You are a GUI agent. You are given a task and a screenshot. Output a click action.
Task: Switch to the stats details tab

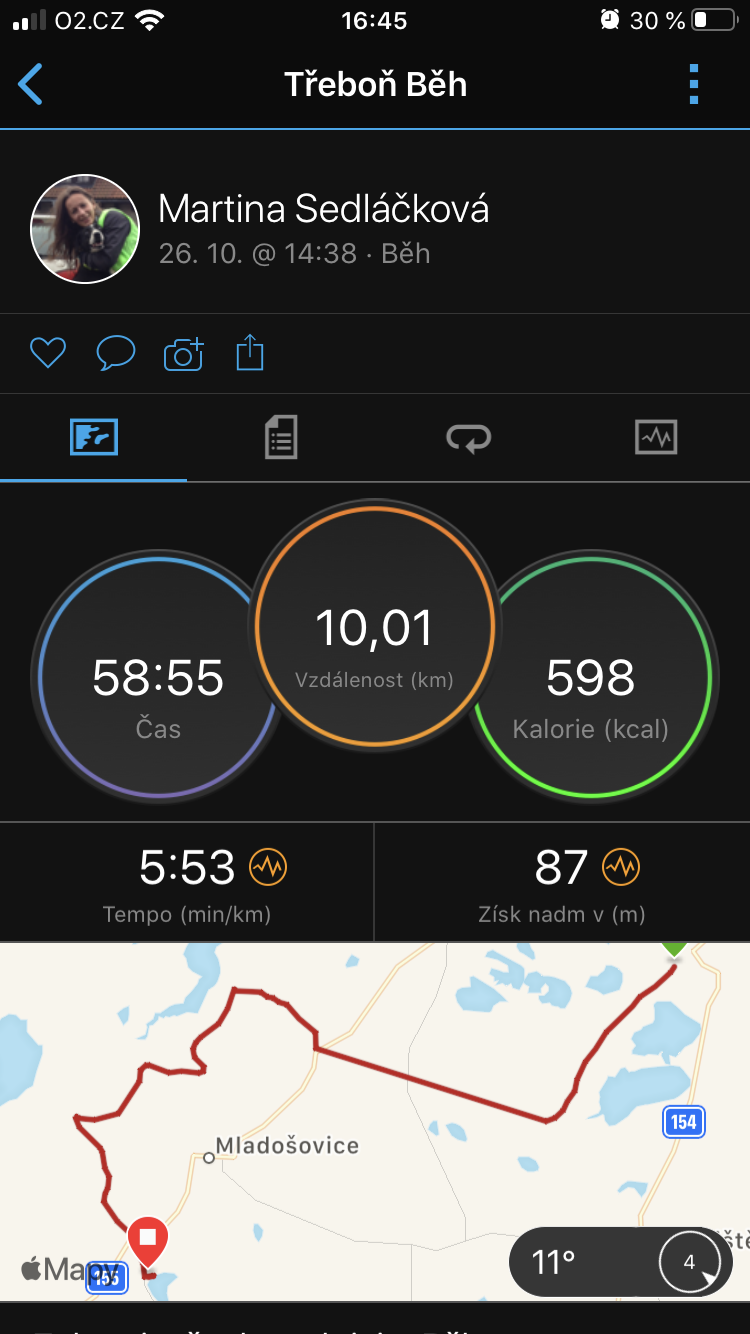[x=281, y=438]
